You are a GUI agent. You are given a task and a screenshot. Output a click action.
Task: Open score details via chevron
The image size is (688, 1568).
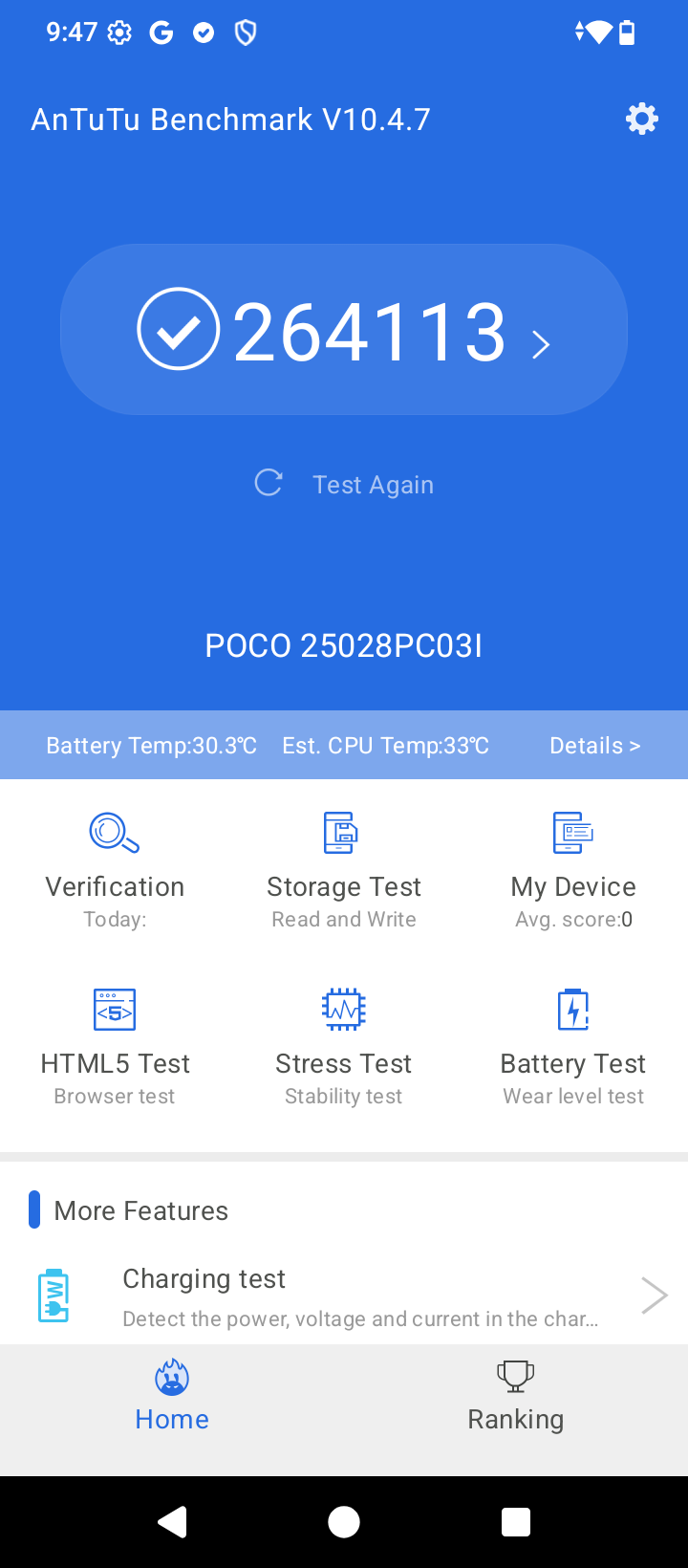[x=541, y=342]
